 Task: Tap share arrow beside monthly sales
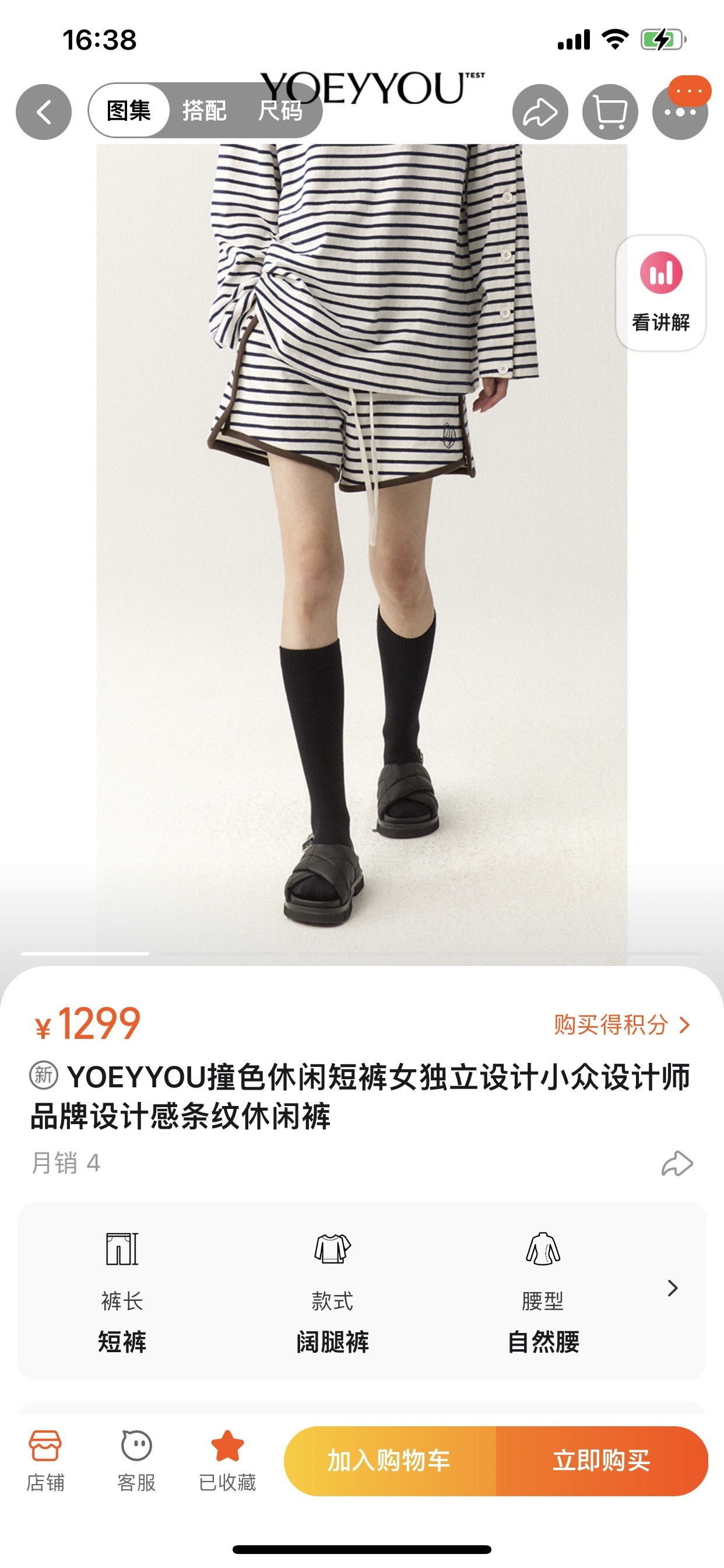(x=677, y=1163)
